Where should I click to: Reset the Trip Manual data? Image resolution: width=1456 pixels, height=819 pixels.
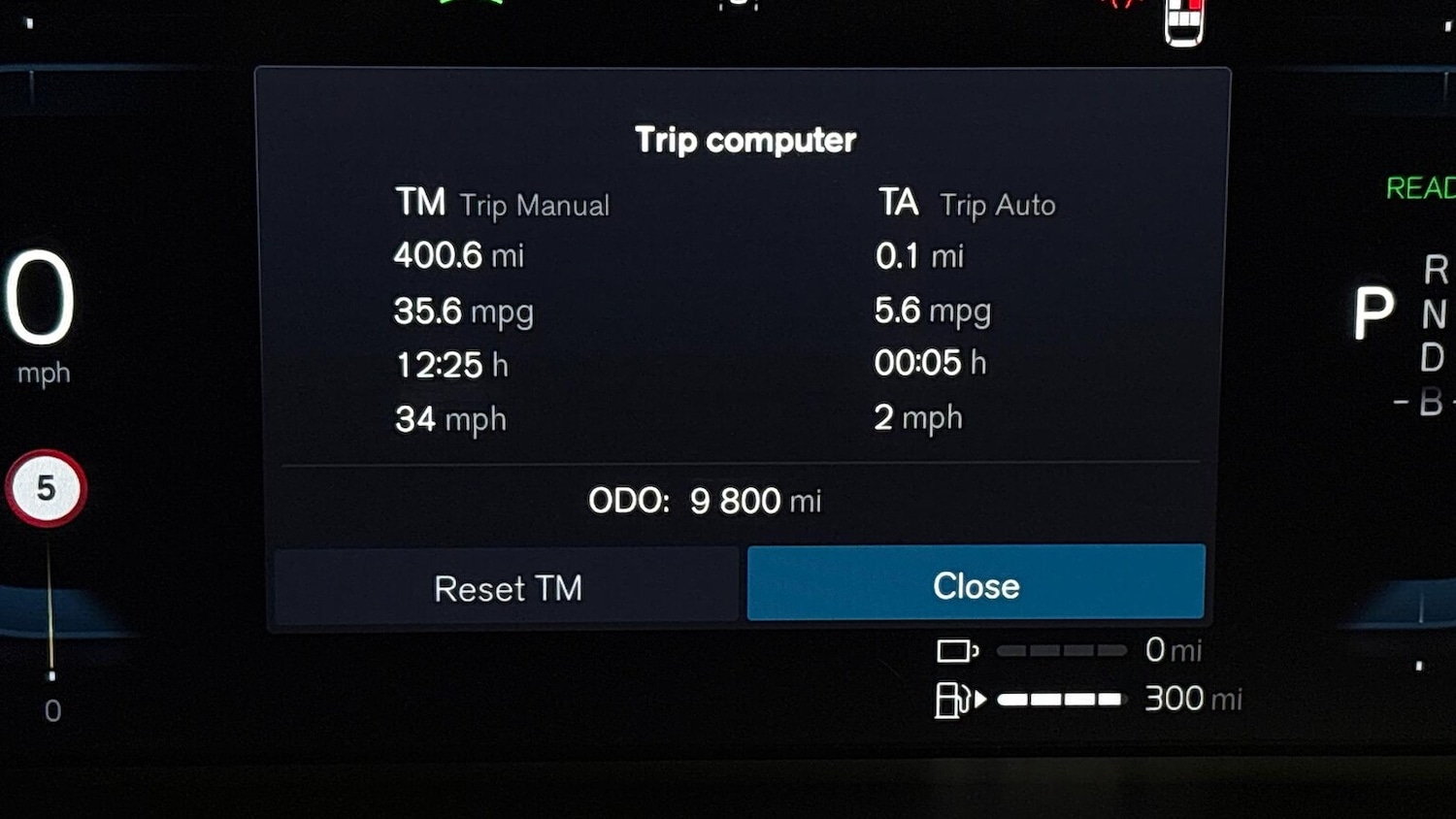(507, 588)
